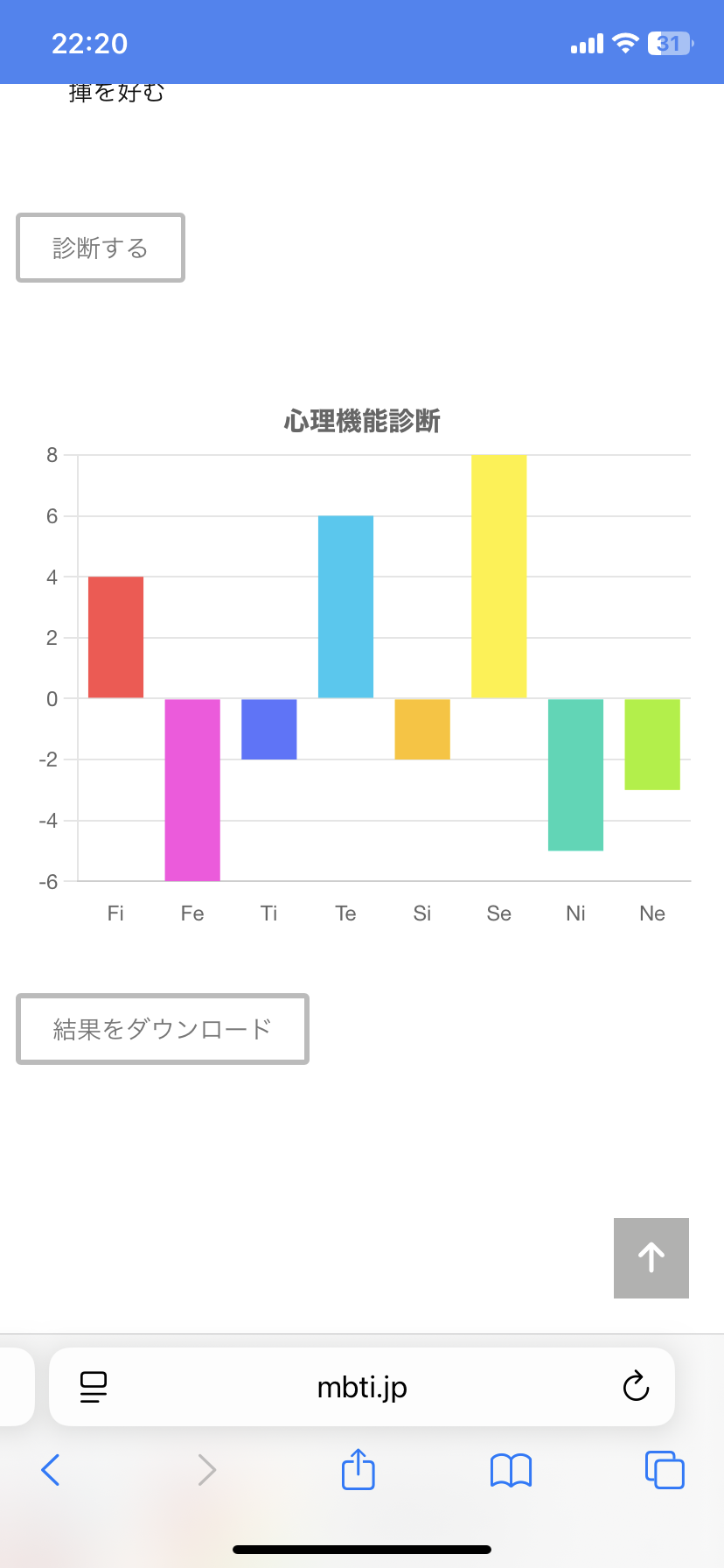Open Safari bookmarks

[x=512, y=1470]
